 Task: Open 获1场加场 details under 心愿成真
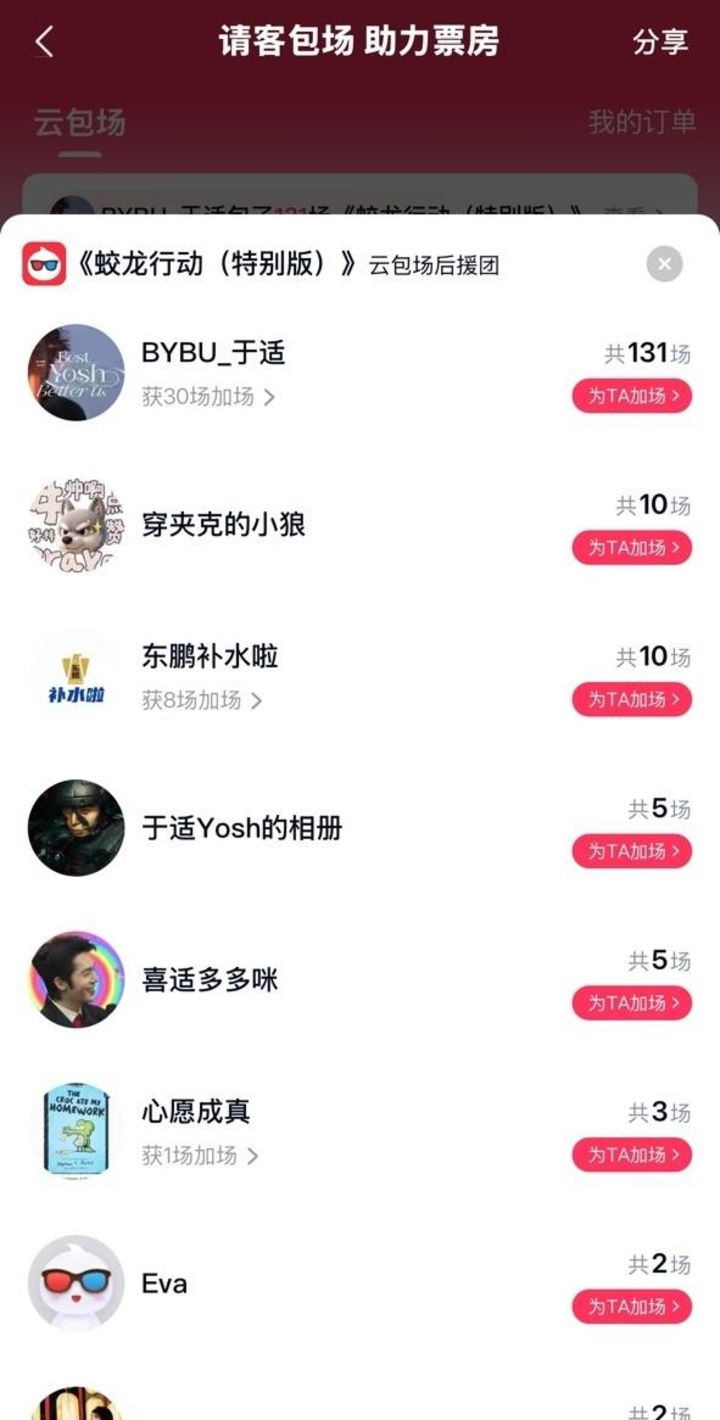[x=200, y=1155]
